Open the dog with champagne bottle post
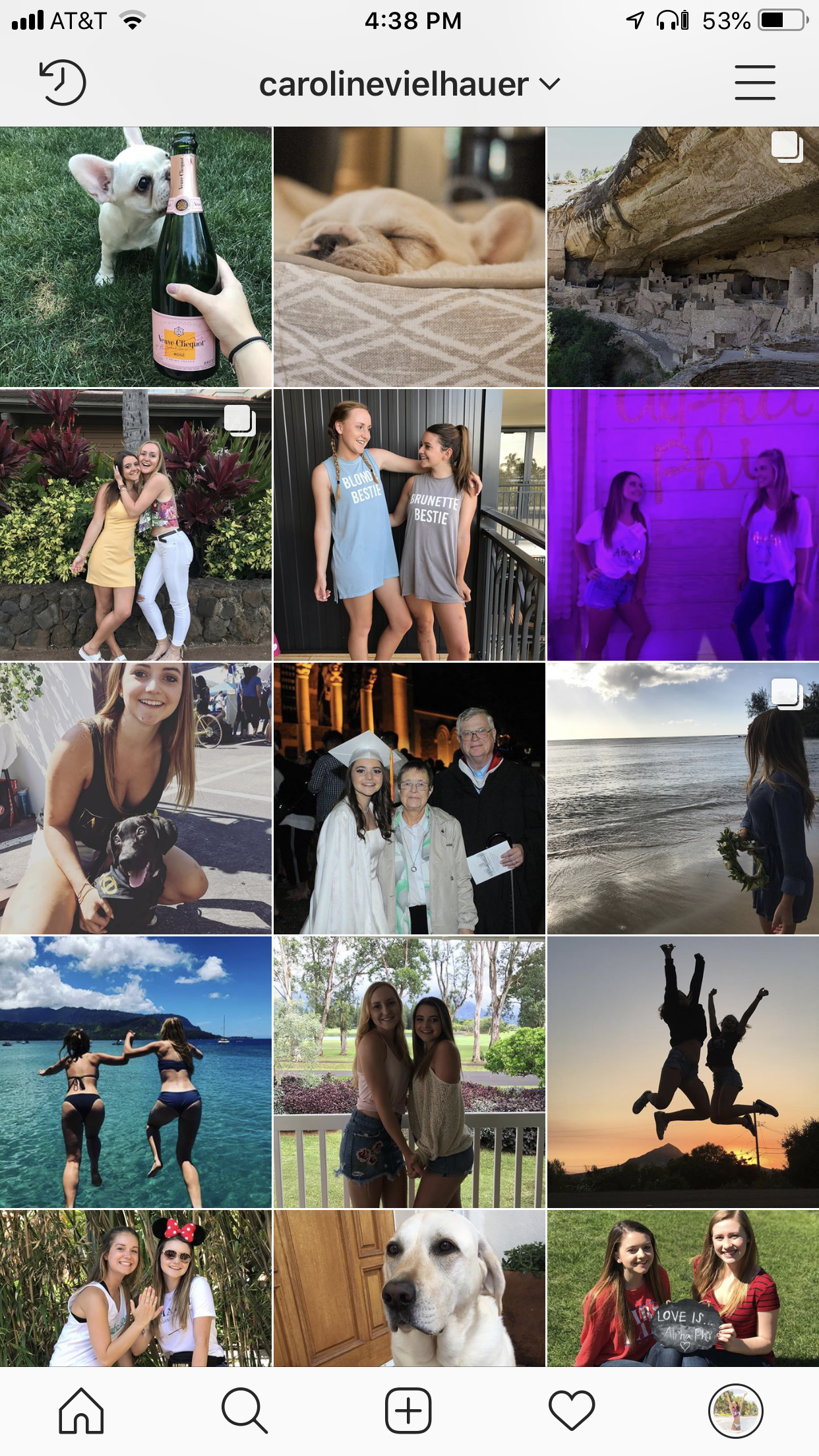 136,257
